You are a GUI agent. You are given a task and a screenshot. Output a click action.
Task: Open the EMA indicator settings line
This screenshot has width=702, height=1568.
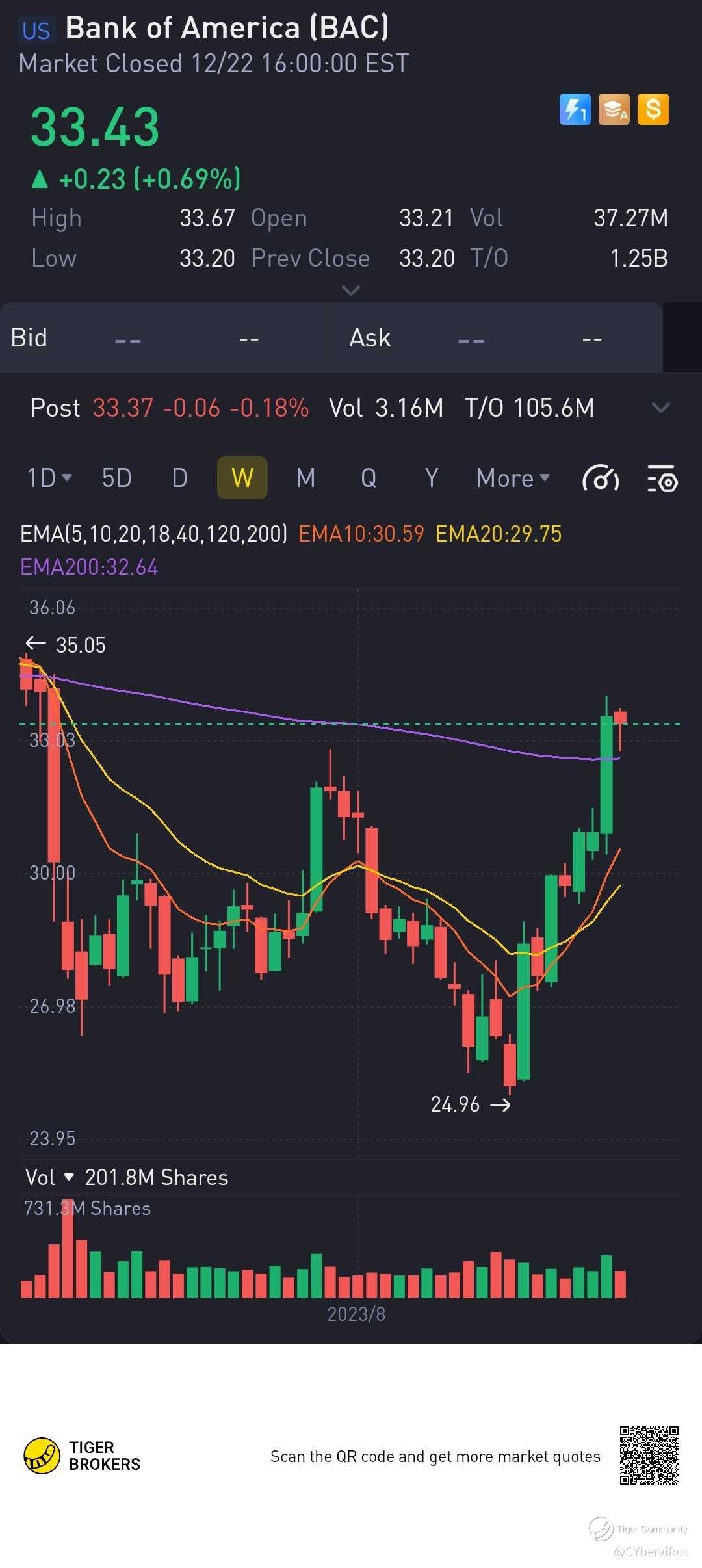point(154,534)
